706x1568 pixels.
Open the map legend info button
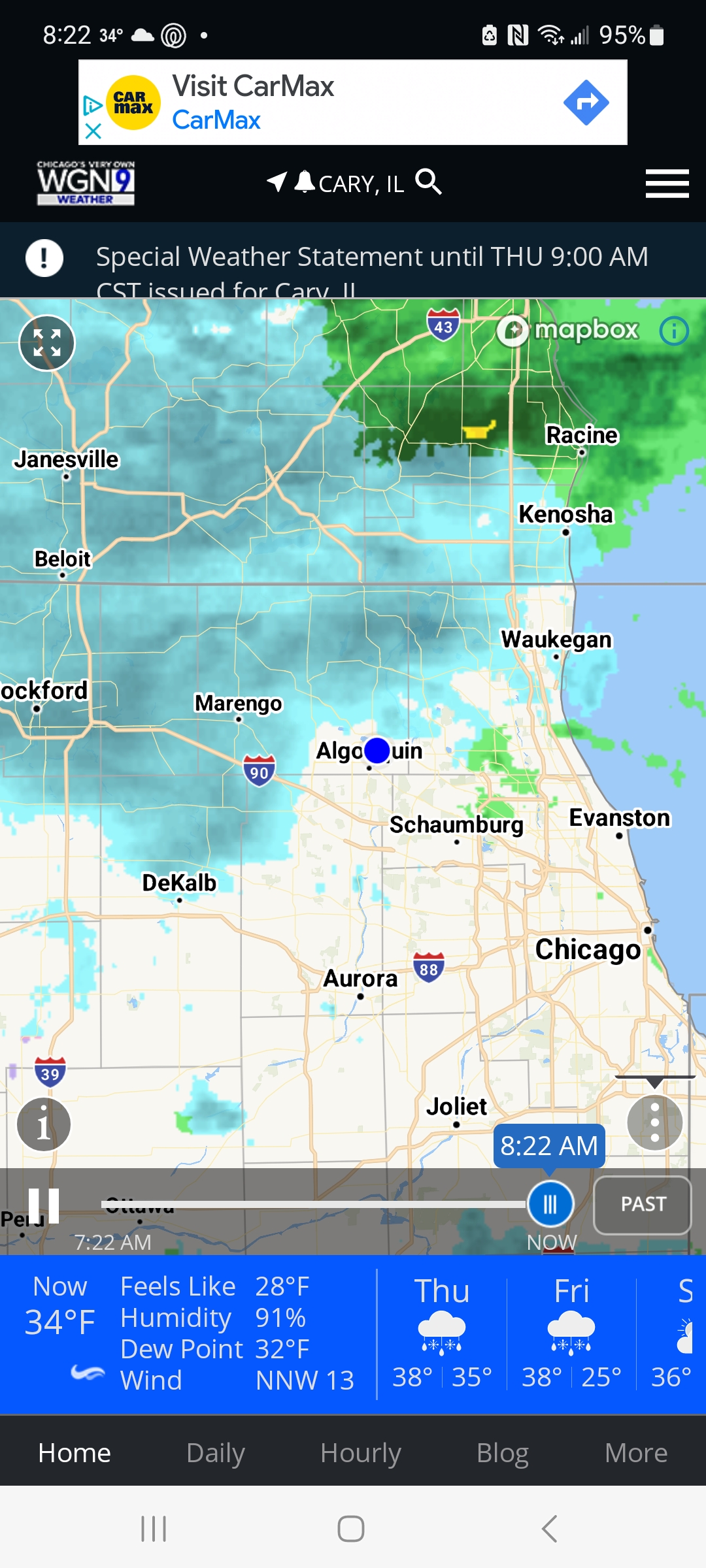44,1124
